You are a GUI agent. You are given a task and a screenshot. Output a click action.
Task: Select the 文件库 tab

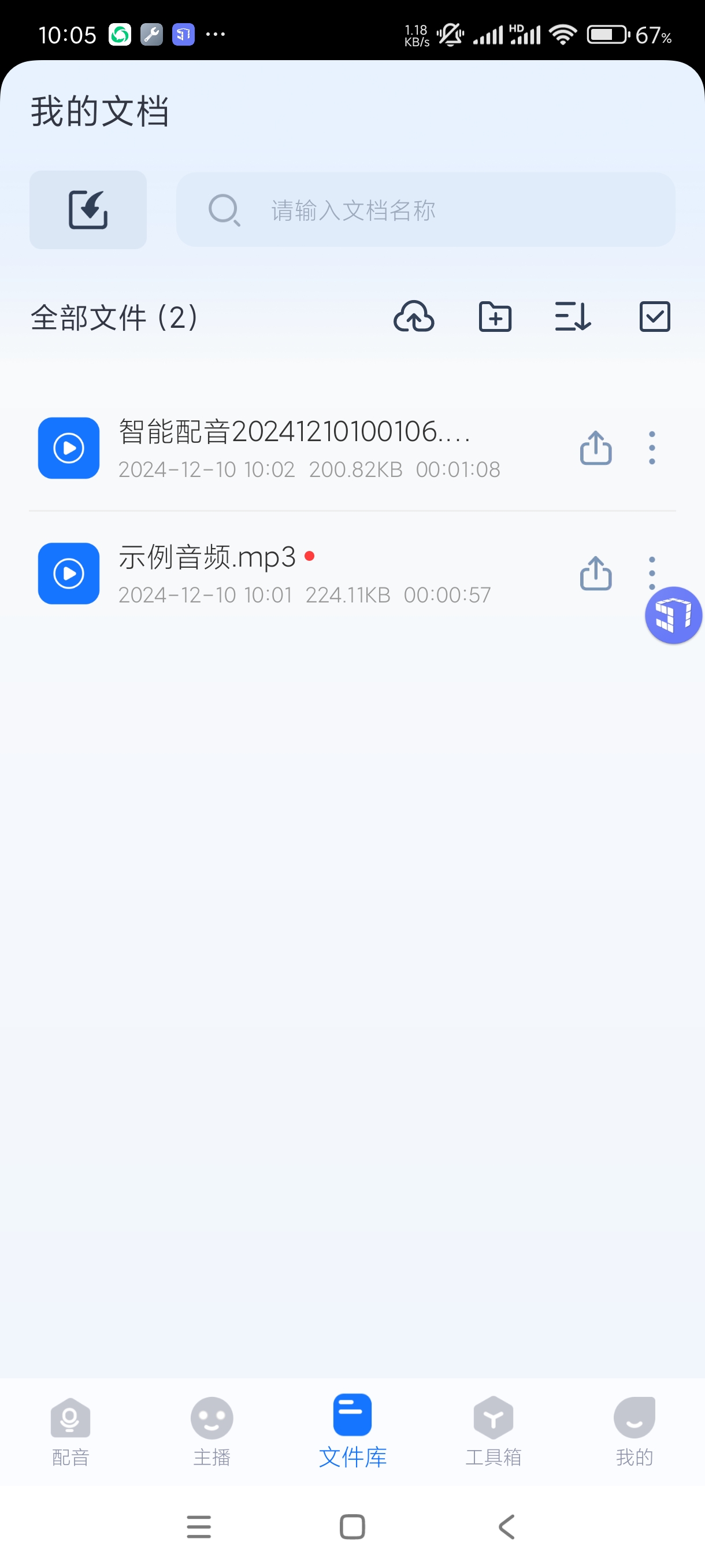pyautogui.click(x=352, y=1430)
